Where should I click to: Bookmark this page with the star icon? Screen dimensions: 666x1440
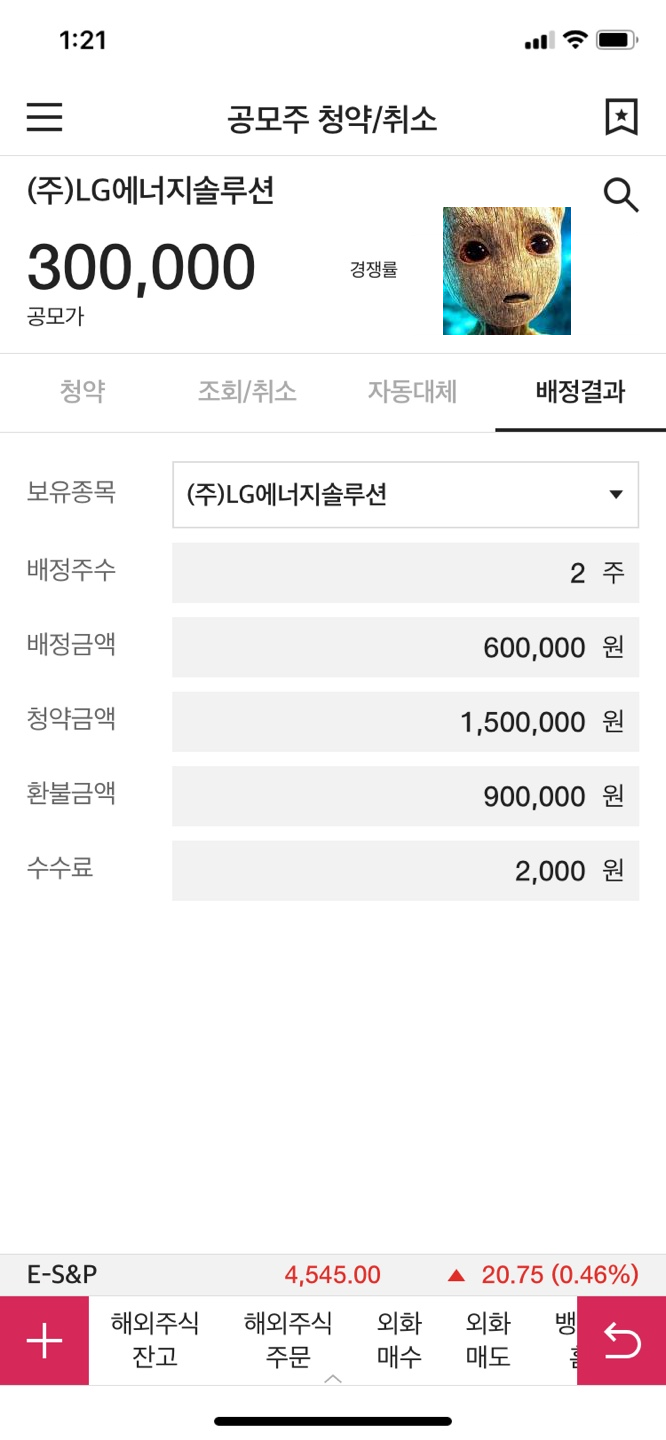click(x=621, y=118)
